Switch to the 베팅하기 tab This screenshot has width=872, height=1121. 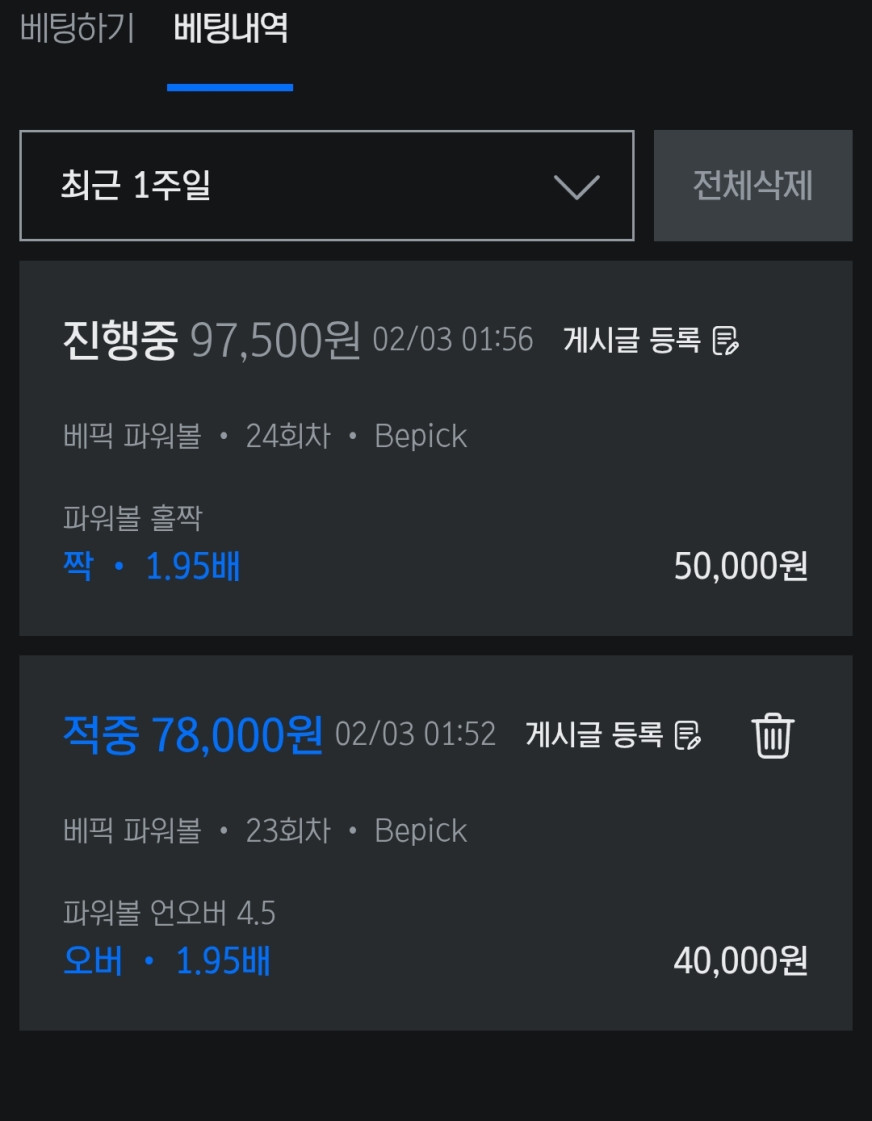click(76, 28)
